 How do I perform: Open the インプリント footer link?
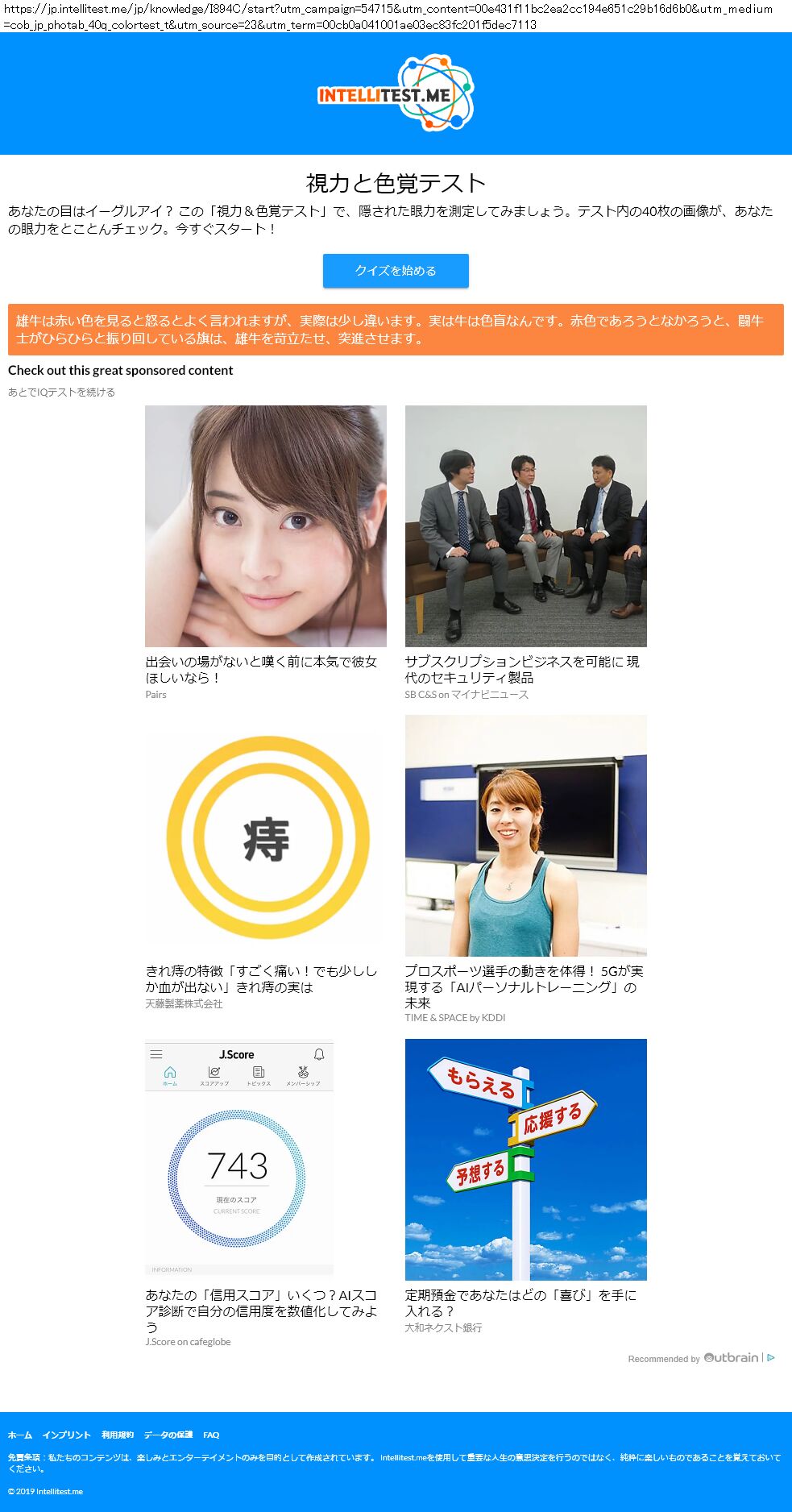tap(66, 1435)
